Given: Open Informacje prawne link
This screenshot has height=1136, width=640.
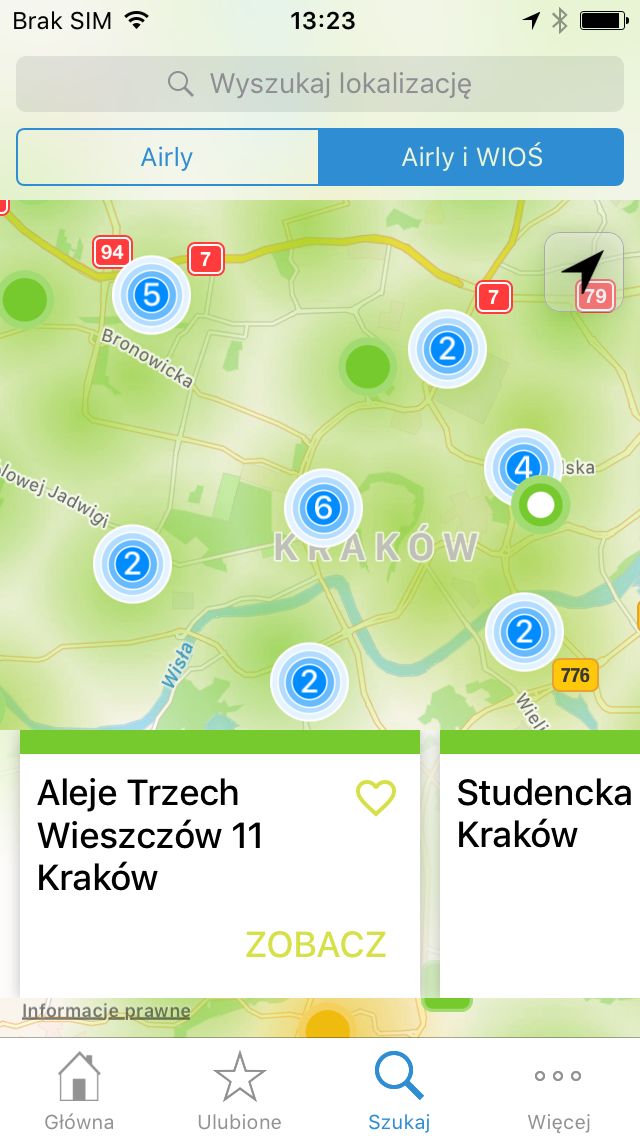Looking at the screenshot, I should coord(106,1011).
